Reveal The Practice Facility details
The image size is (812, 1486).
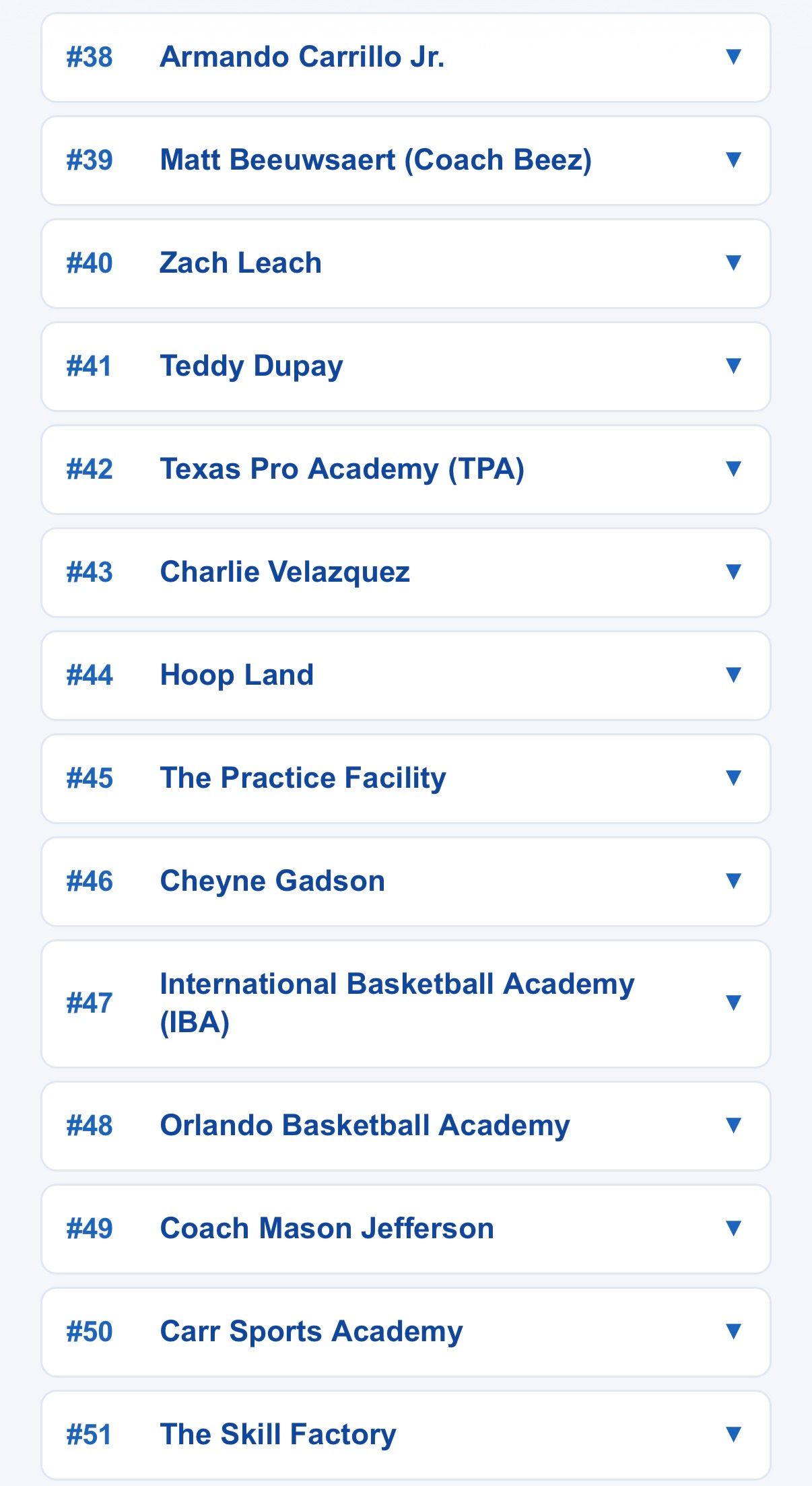405,779
